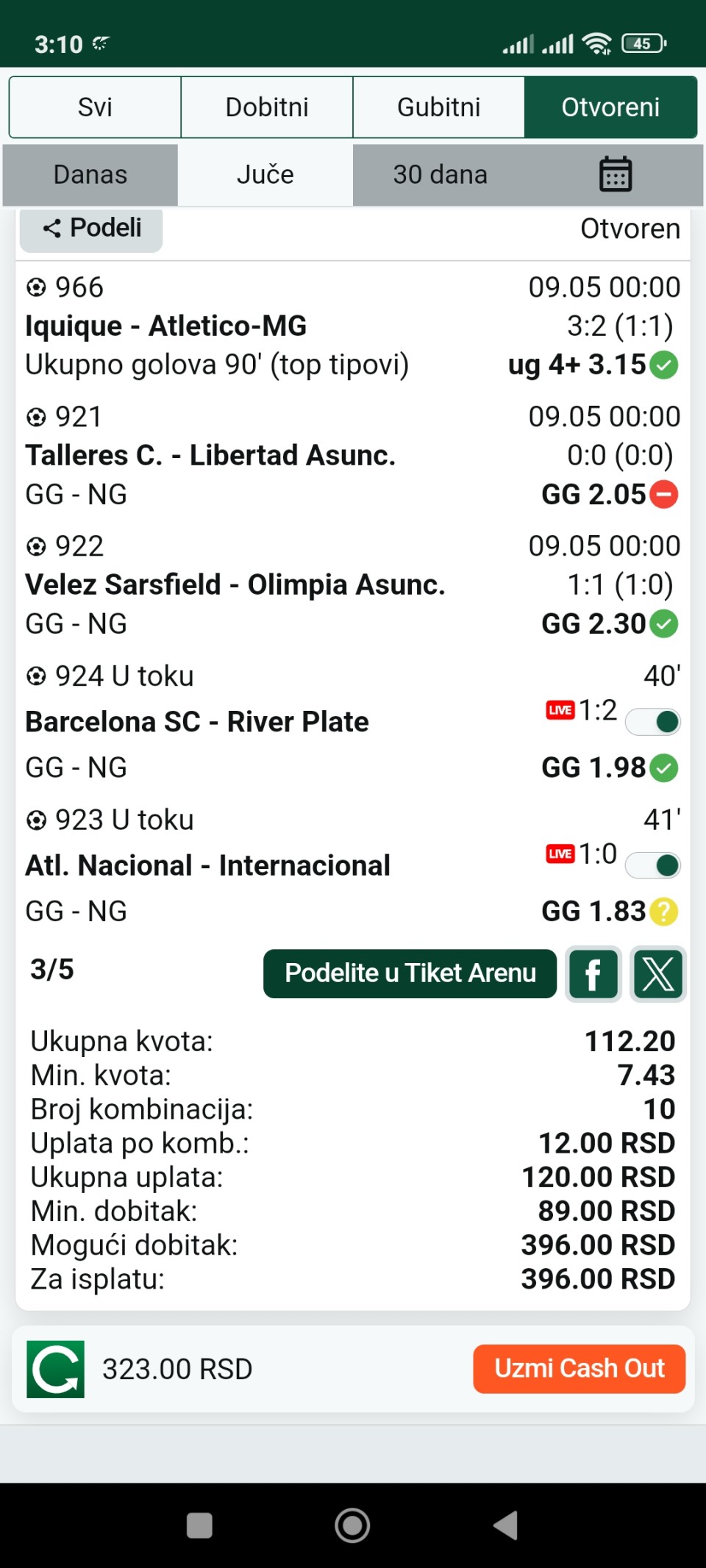This screenshot has height=1568, width=706.
Task: Select the Dobitni tab
Action: point(267,107)
